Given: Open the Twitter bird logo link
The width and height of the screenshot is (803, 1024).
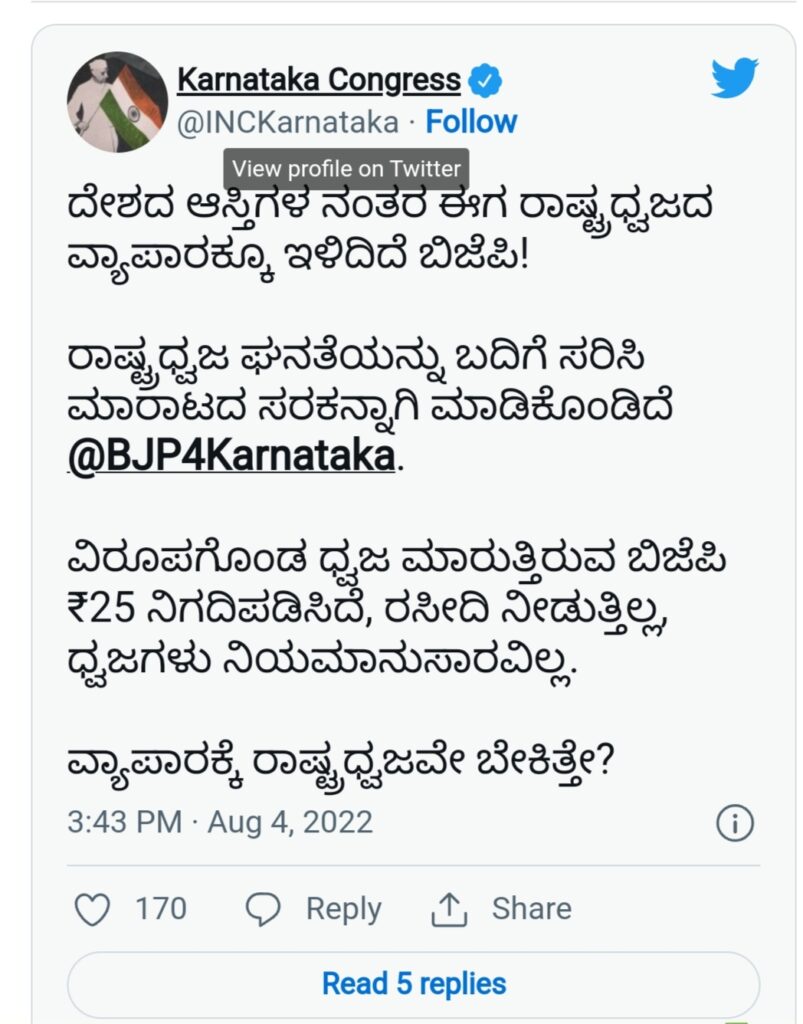Looking at the screenshot, I should [x=734, y=79].
